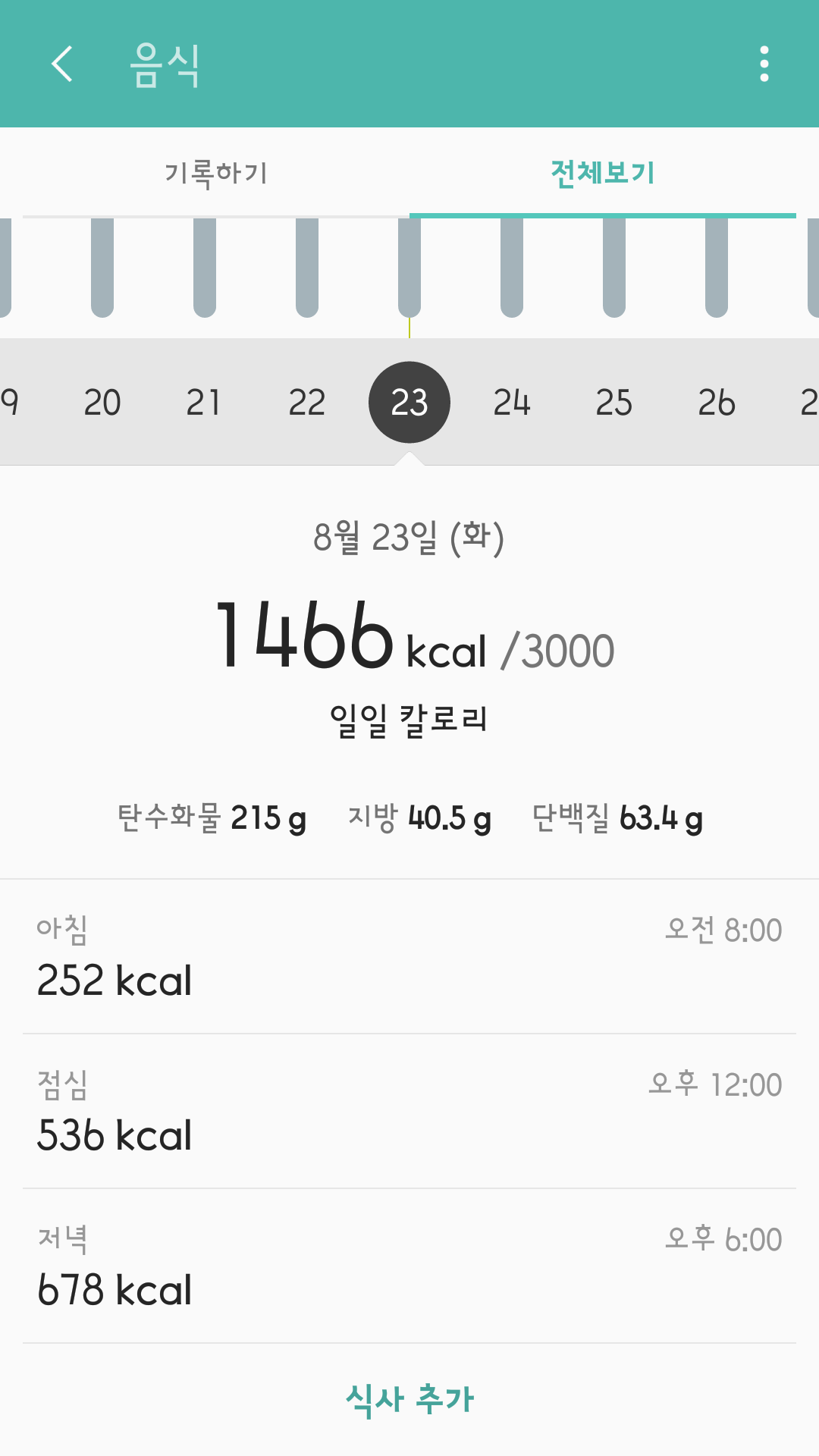819x1456 pixels.
Task: Select date 24 in the date picker
Action: click(513, 403)
